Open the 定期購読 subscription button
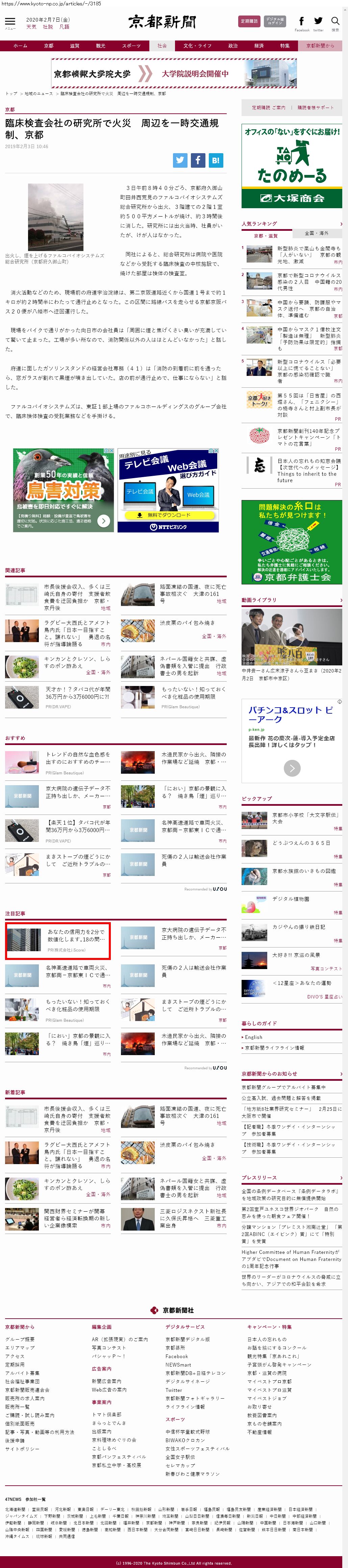Viewport: 348px width, 1568px height. tap(249, 21)
